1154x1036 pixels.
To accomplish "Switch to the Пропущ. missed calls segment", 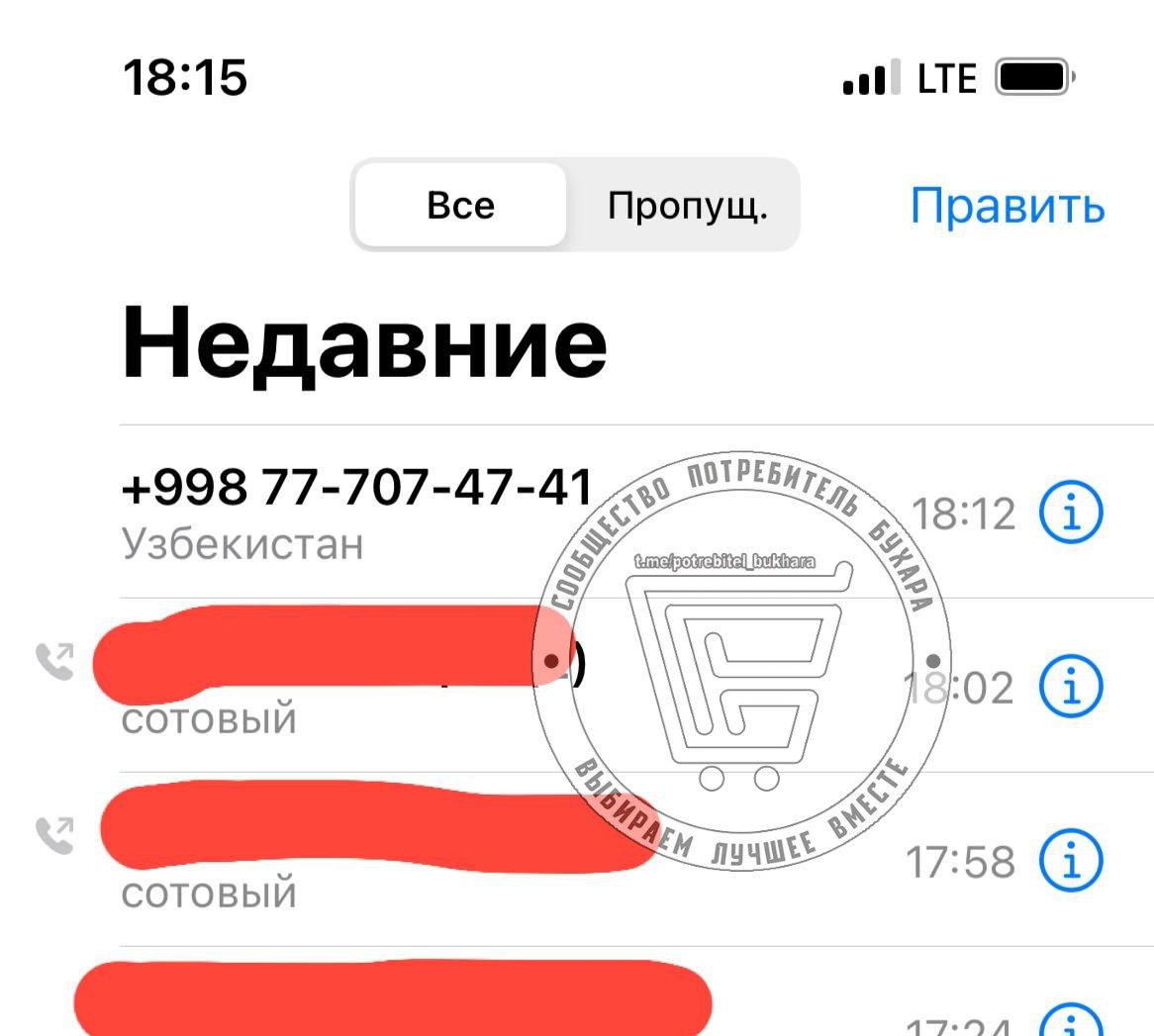I will (687, 206).
